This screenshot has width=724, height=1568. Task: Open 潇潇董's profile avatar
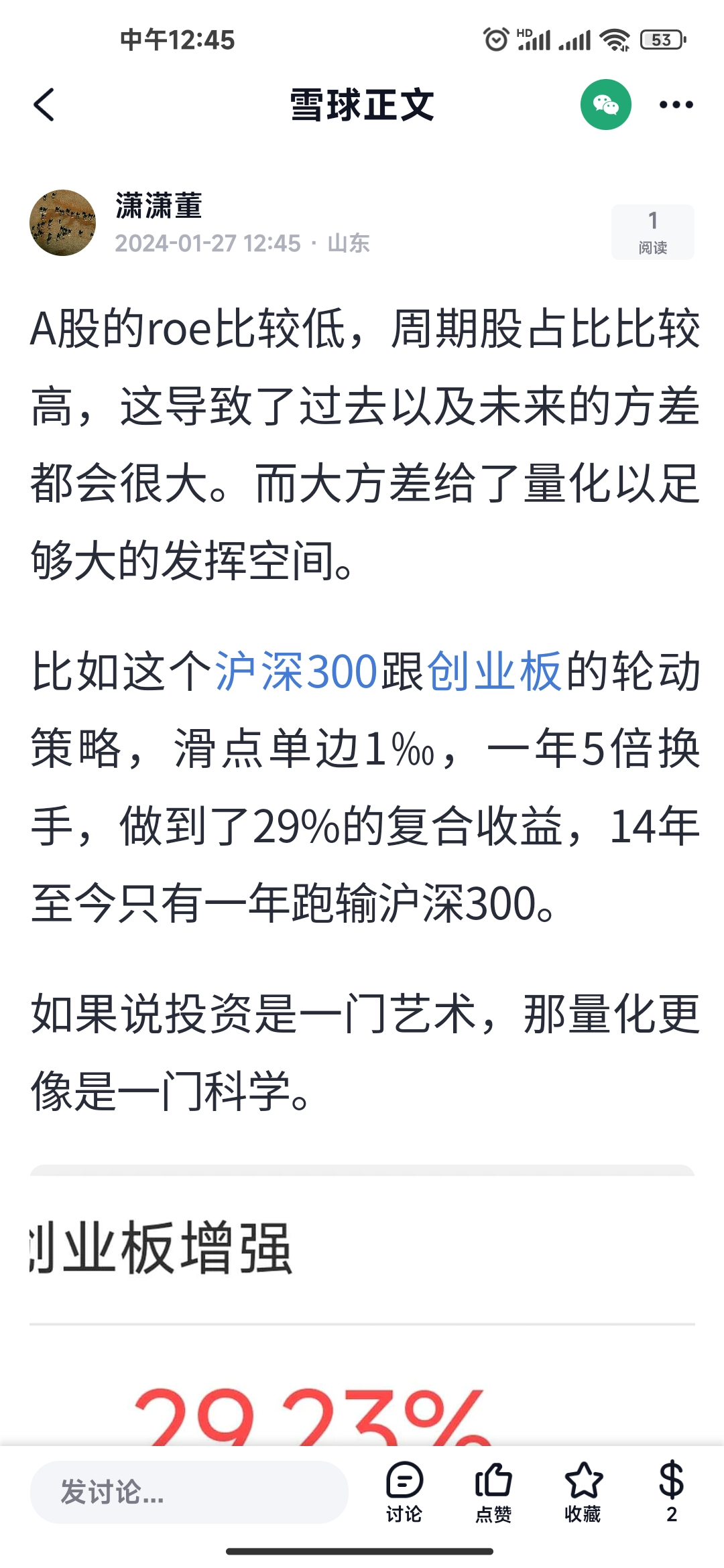point(63,222)
